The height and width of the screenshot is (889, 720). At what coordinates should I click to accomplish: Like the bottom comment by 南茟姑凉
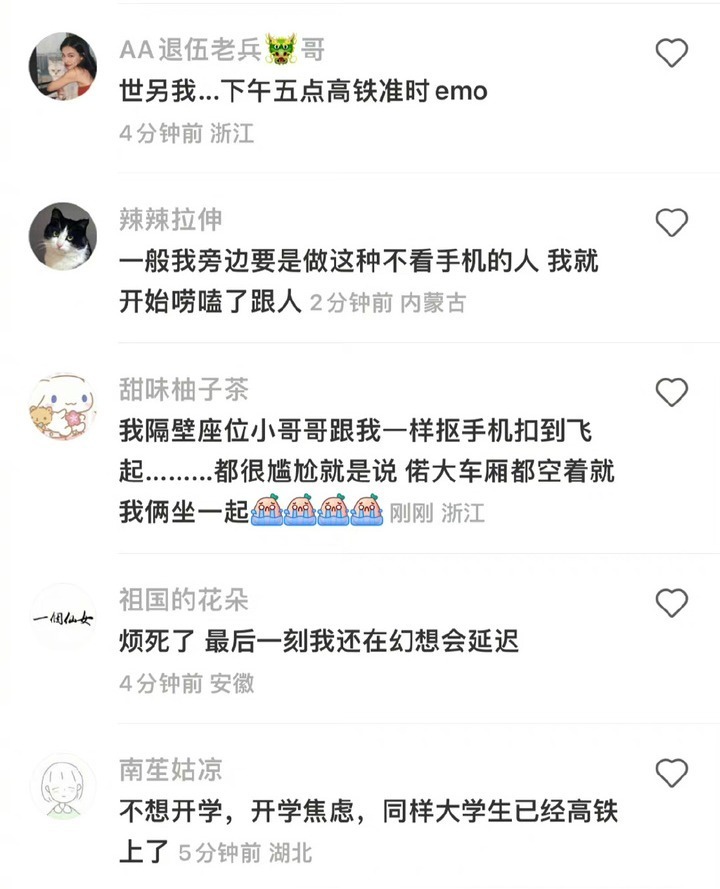tap(672, 772)
